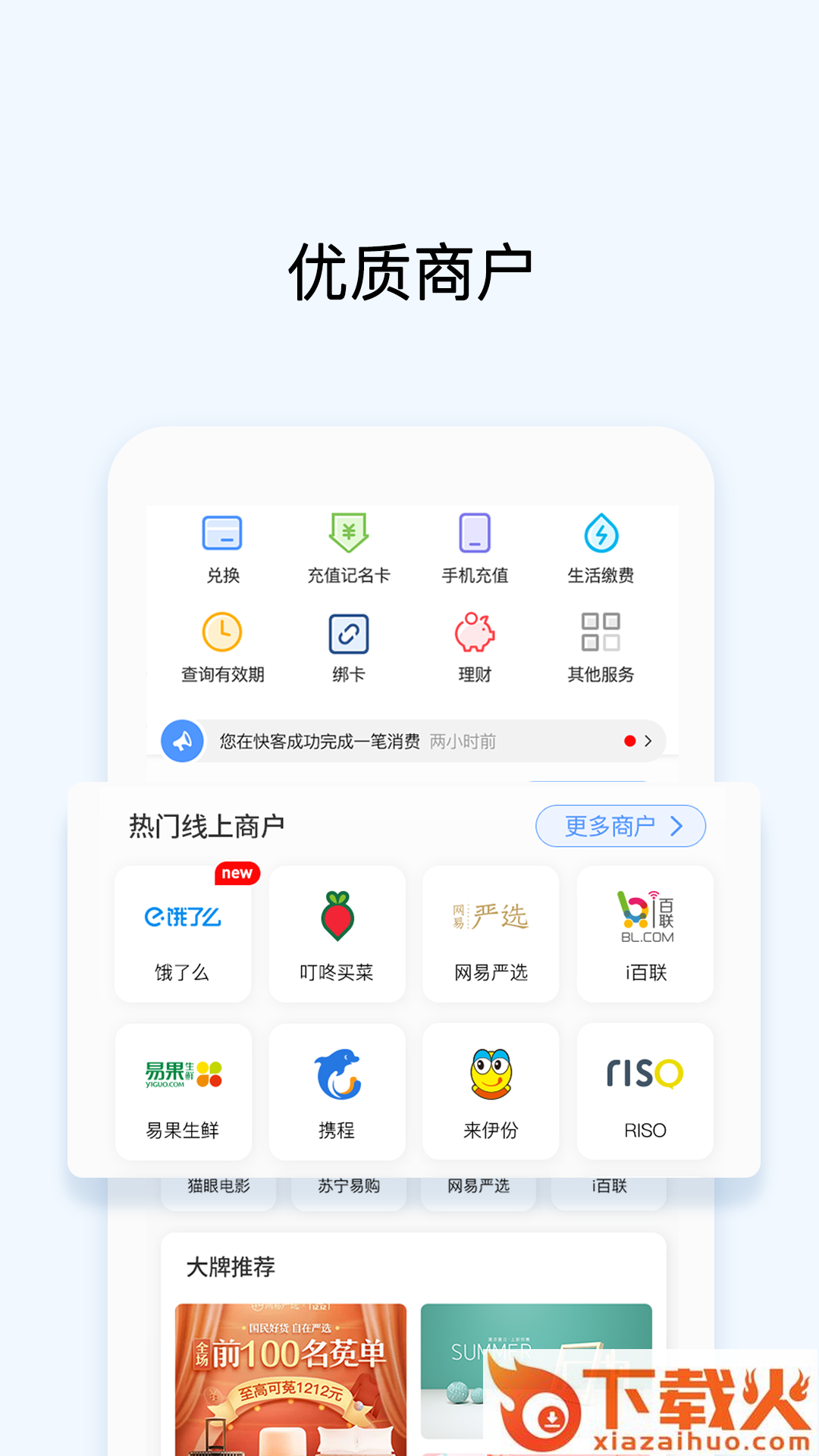819x1456 pixels.
Task: Open the 携程 travel merchant tile
Action: (337, 1090)
